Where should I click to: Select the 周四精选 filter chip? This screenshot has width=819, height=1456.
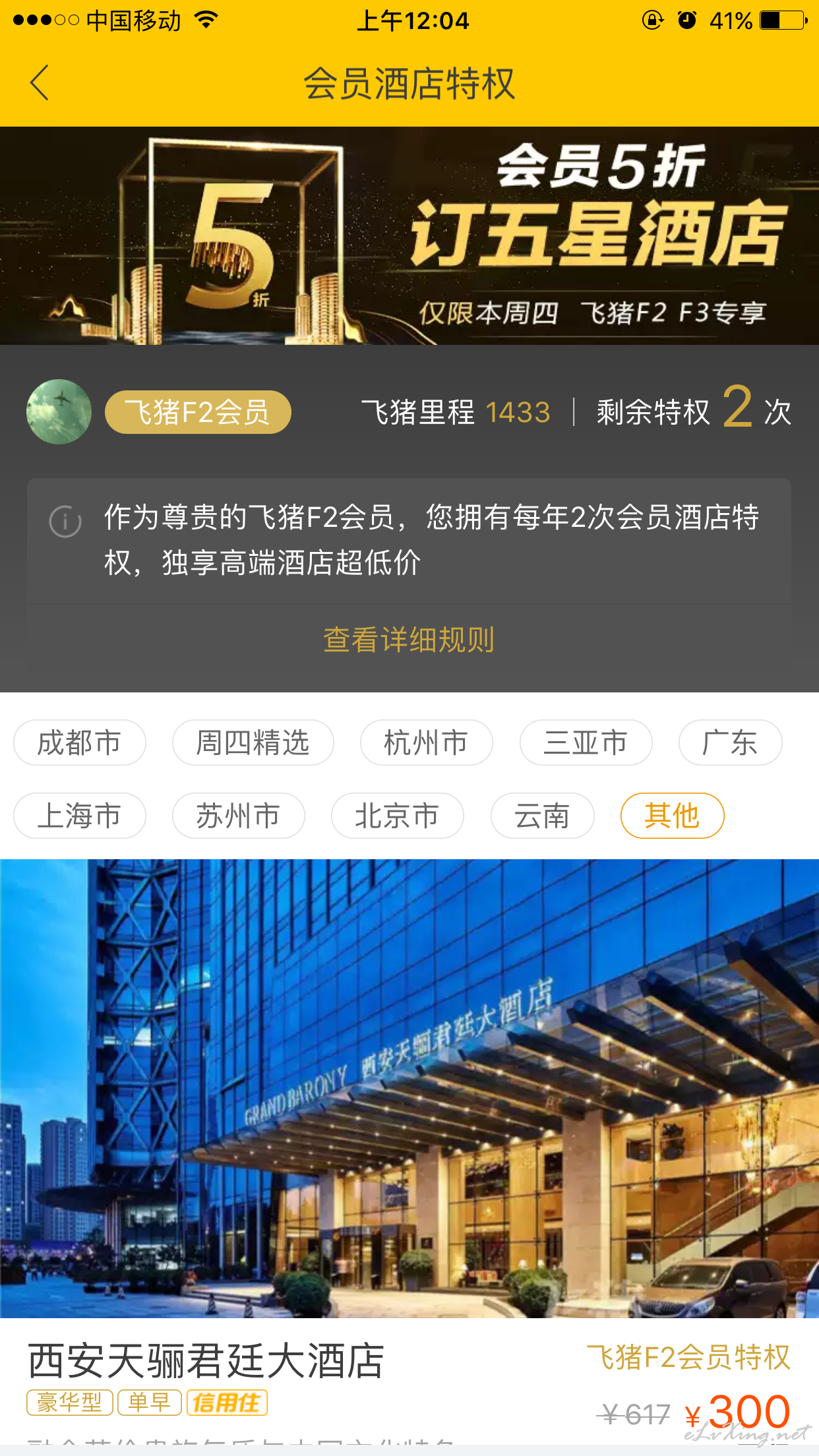coord(253,743)
